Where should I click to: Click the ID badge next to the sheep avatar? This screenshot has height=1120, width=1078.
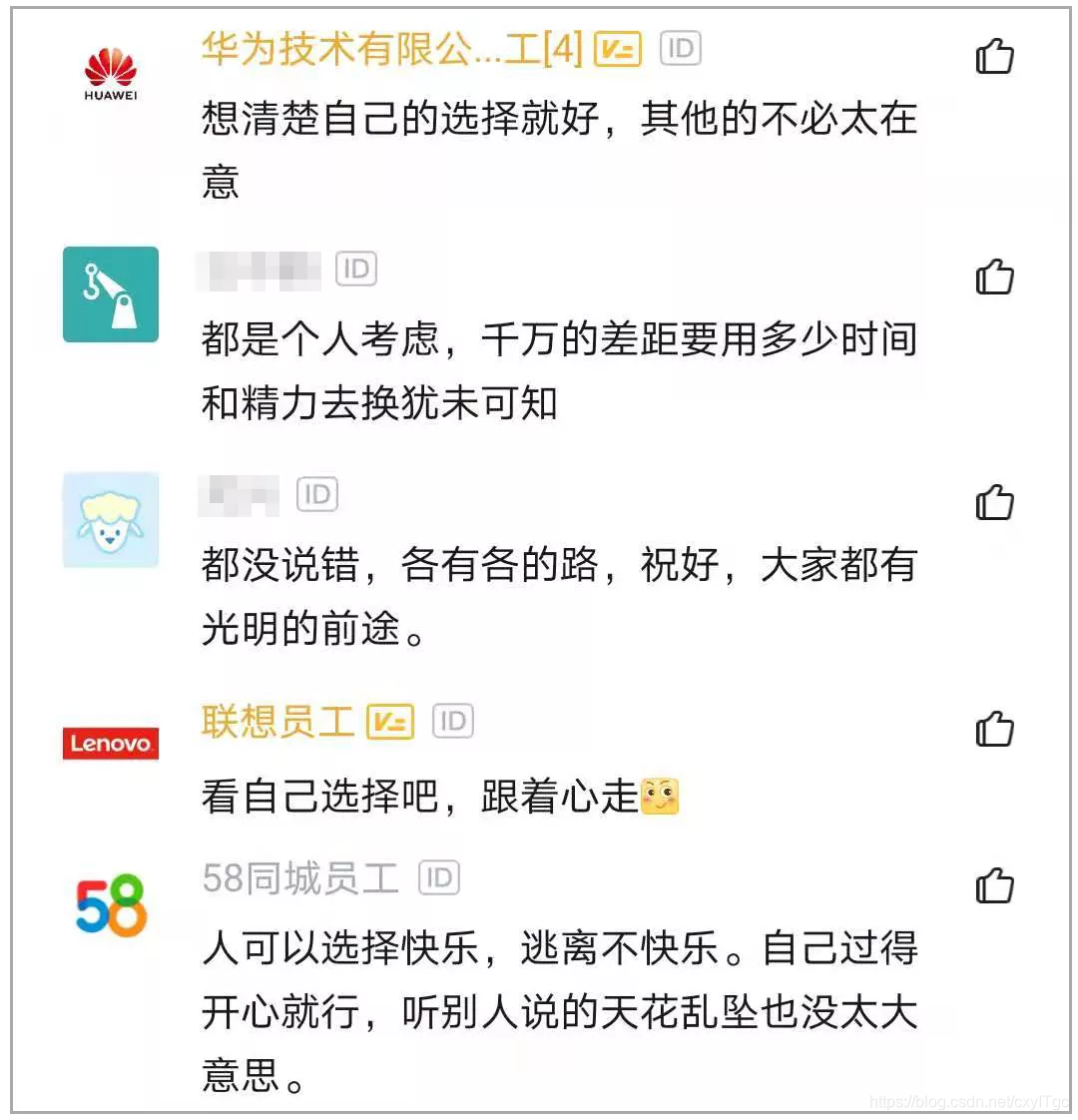317,493
